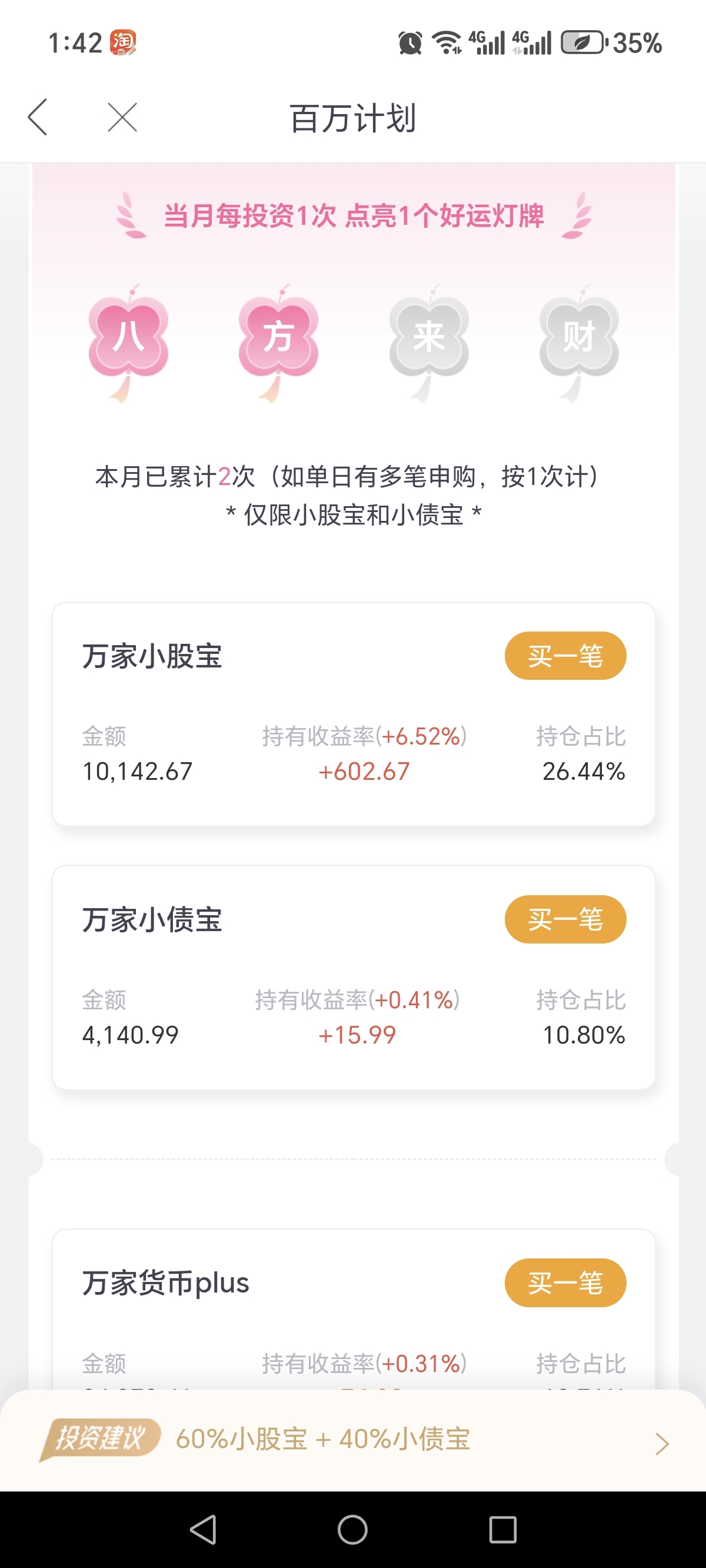Viewport: 706px width, 1568px height.
Task: Open the 万家小债宝 holding card
Action: [x=354, y=978]
